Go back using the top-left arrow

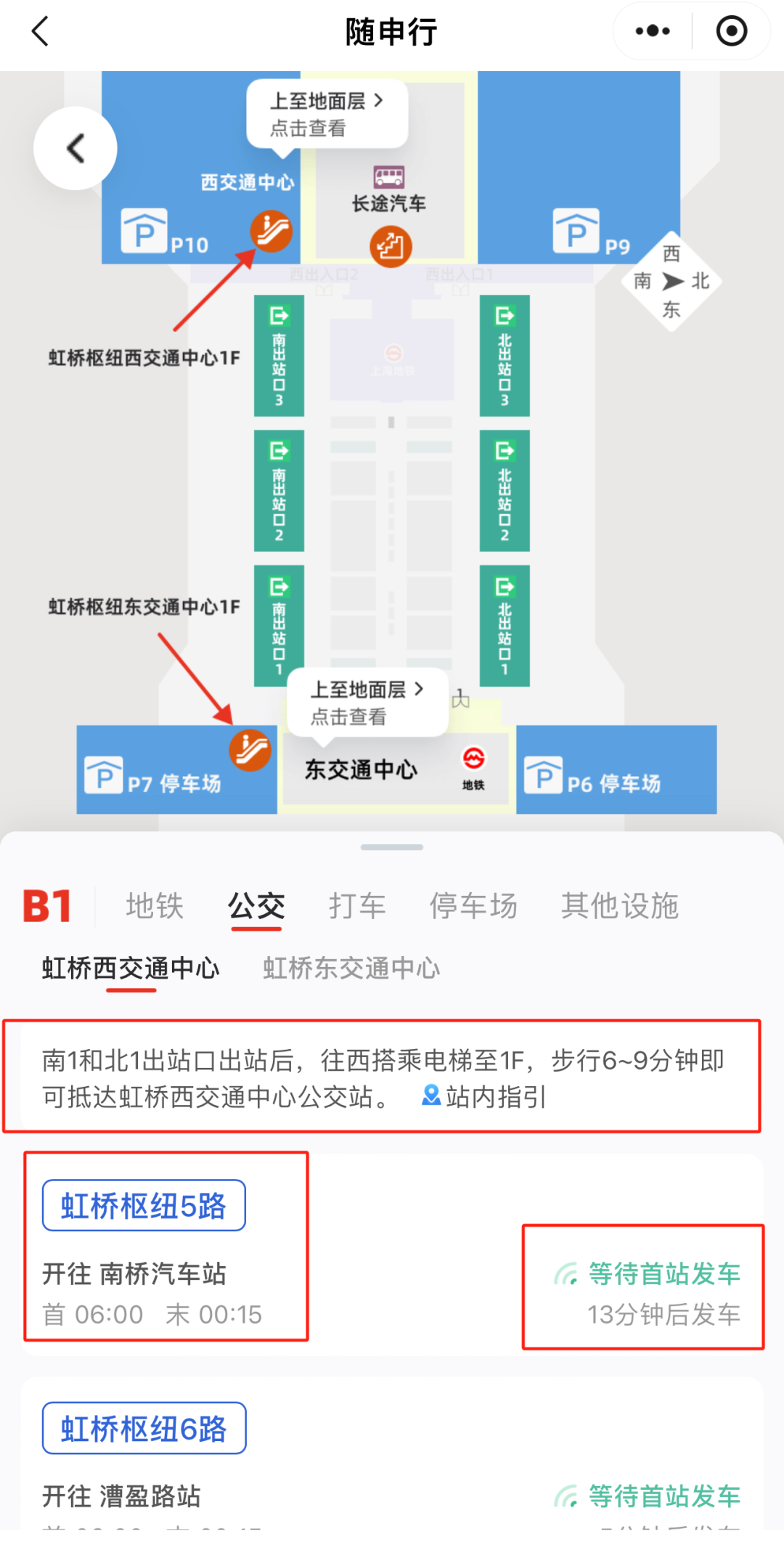pyautogui.click(x=41, y=31)
